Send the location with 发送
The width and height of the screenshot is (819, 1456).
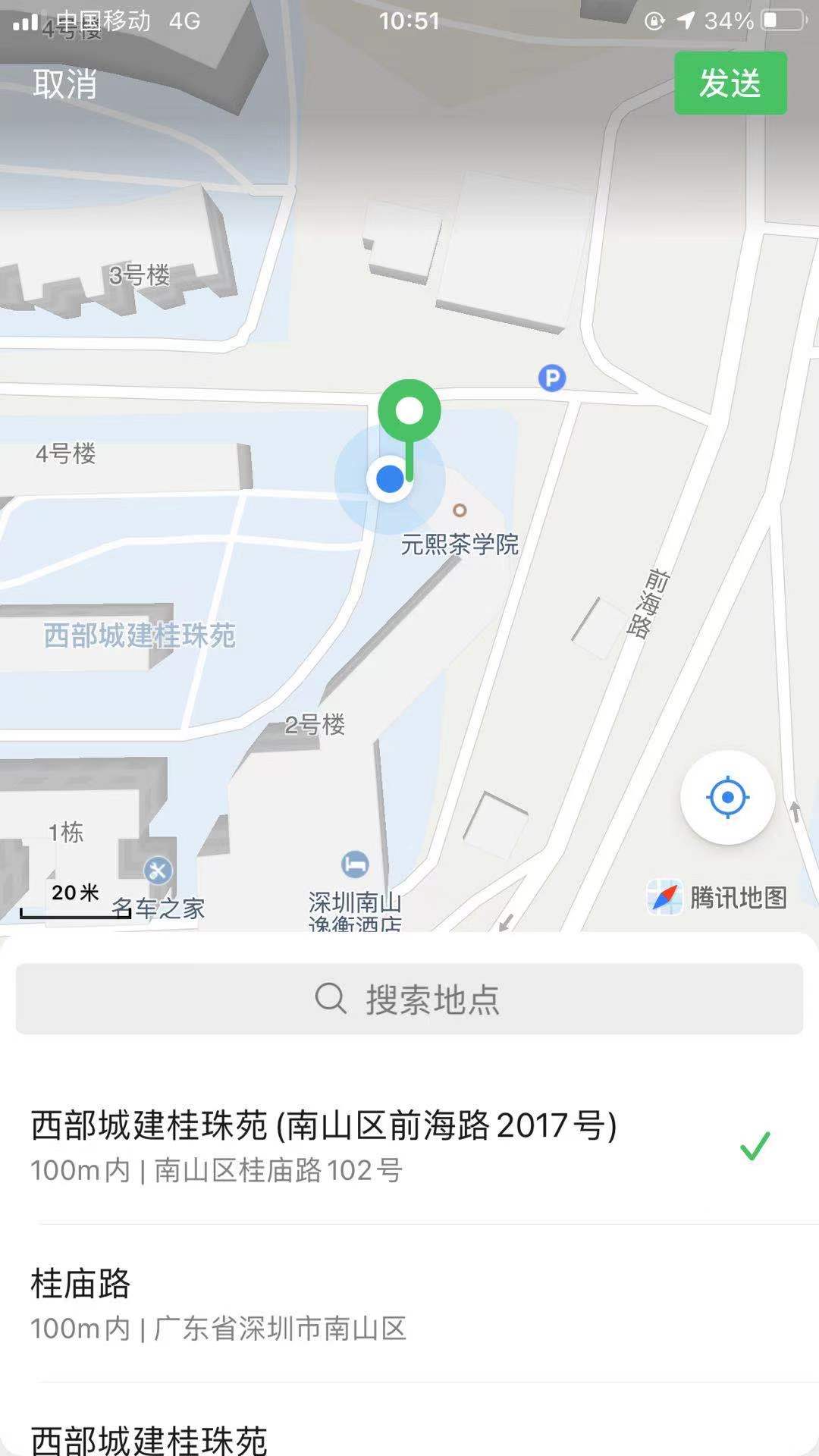pyautogui.click(x=730, y=83)
